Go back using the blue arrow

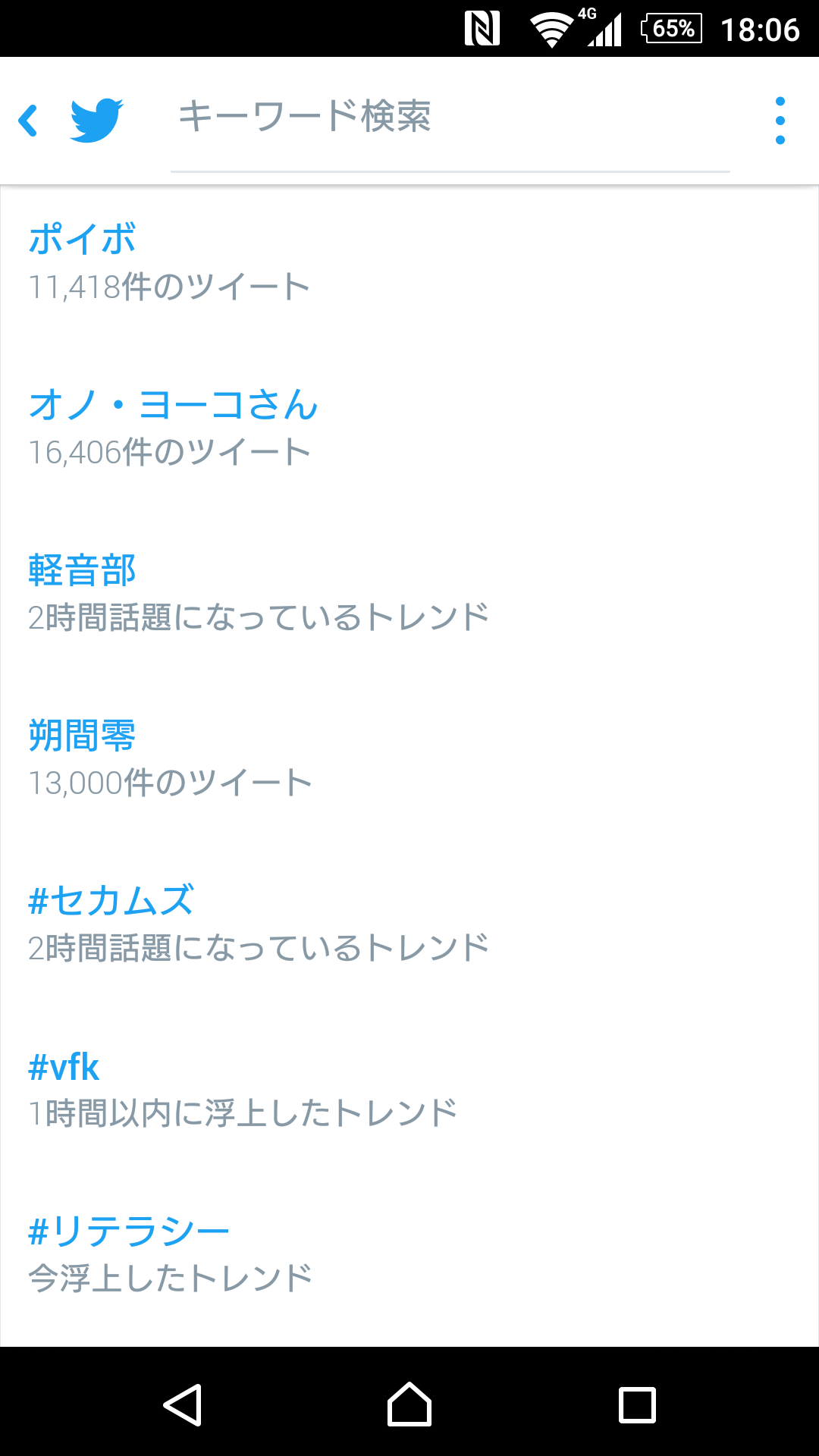(28, 120)
